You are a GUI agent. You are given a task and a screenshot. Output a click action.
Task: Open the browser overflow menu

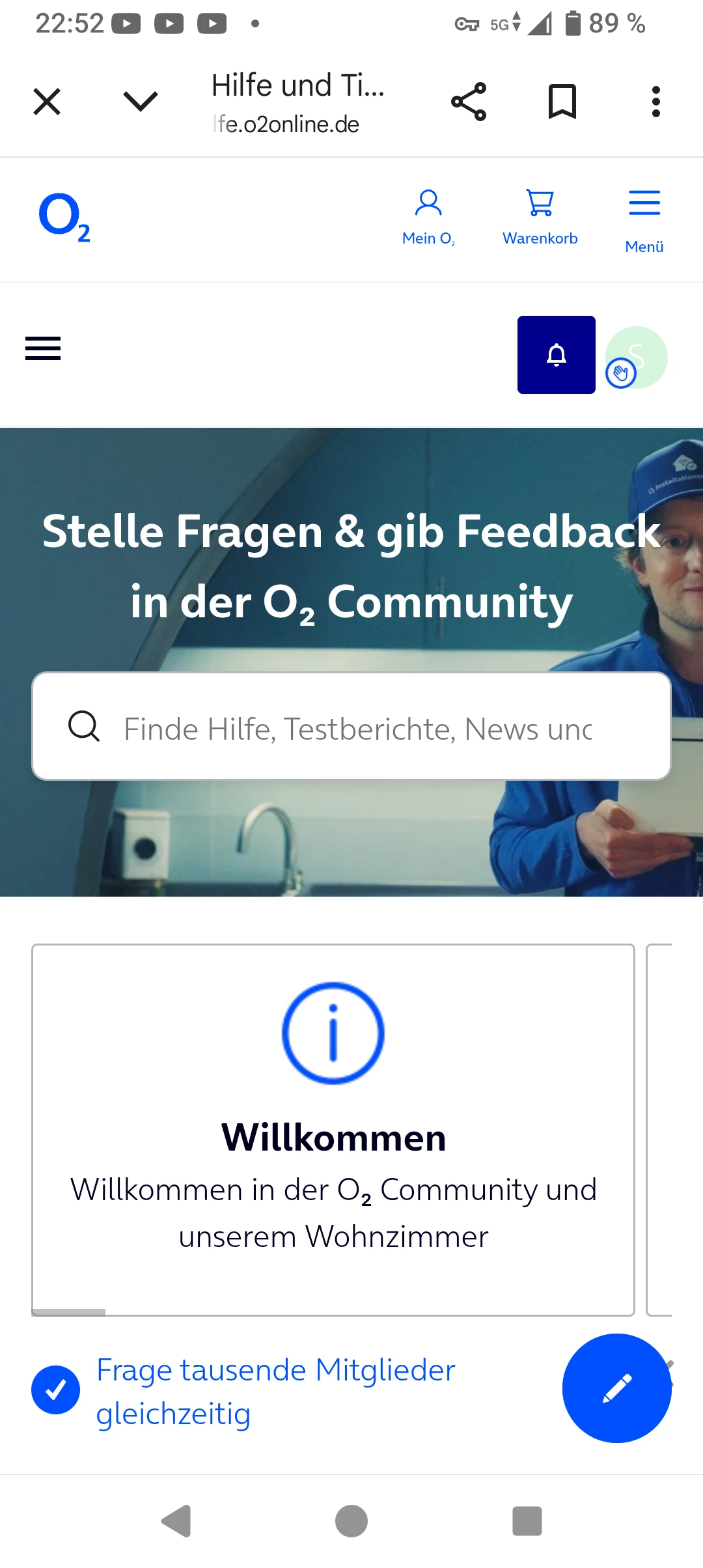[655, 102]
